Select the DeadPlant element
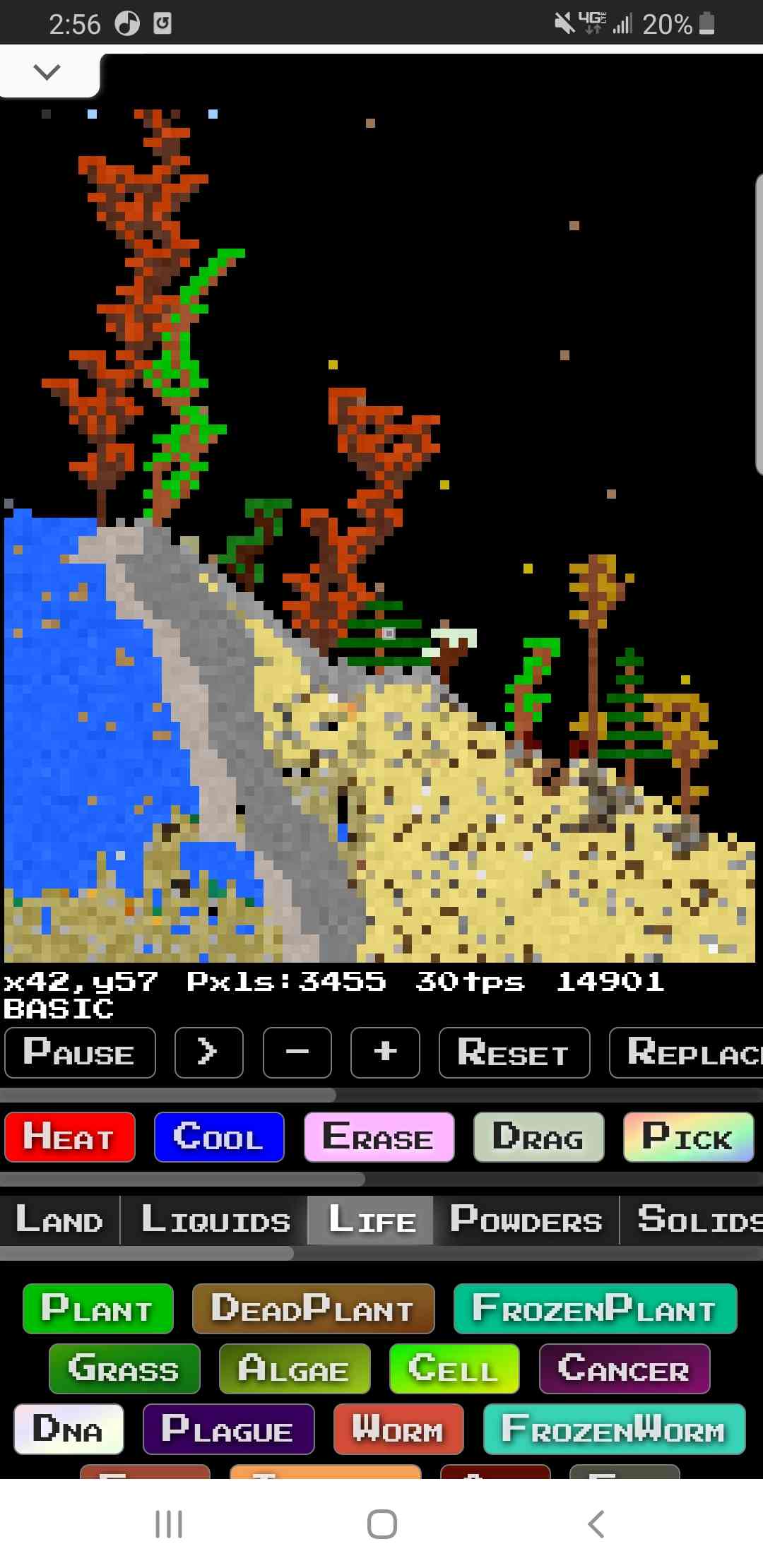 (313, 1309)
